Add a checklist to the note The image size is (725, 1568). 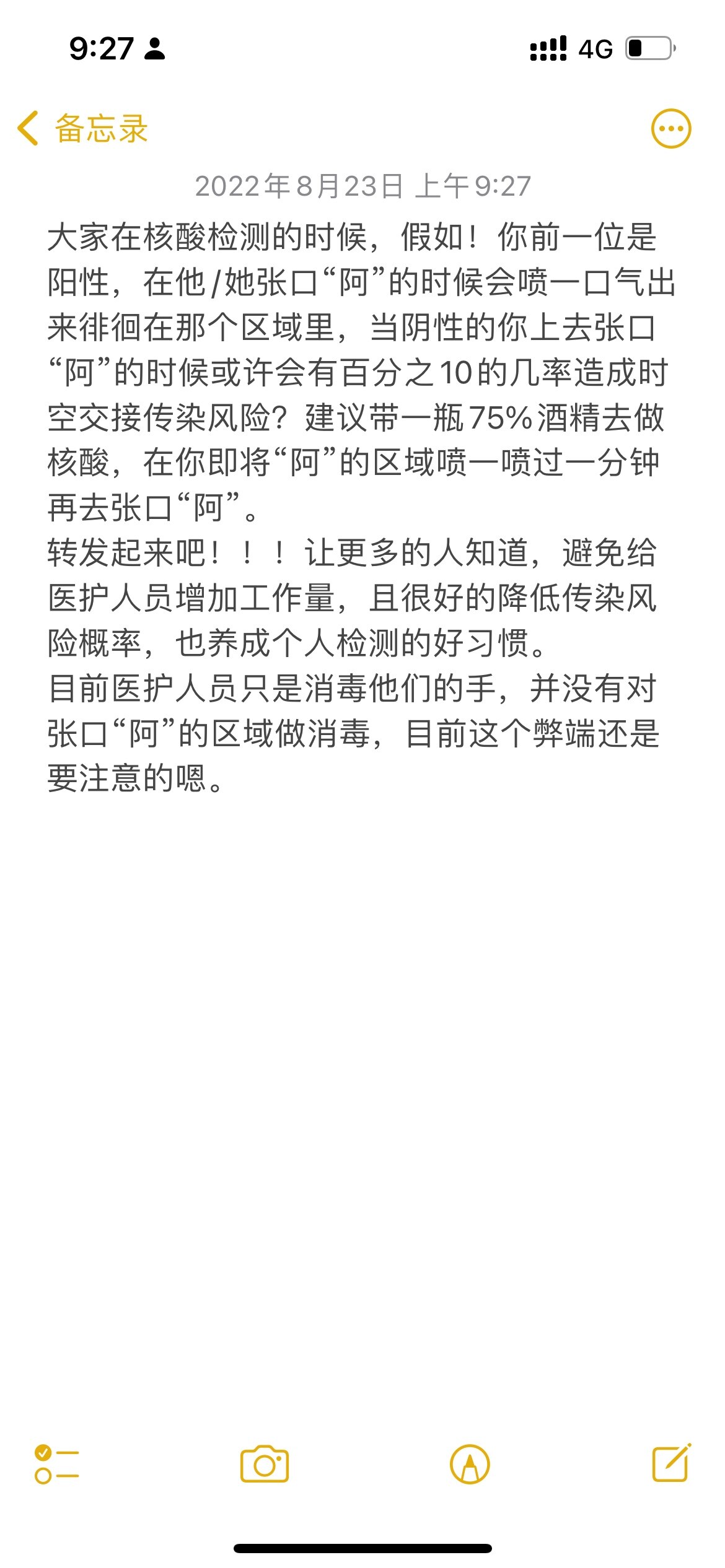(56, 1464)
